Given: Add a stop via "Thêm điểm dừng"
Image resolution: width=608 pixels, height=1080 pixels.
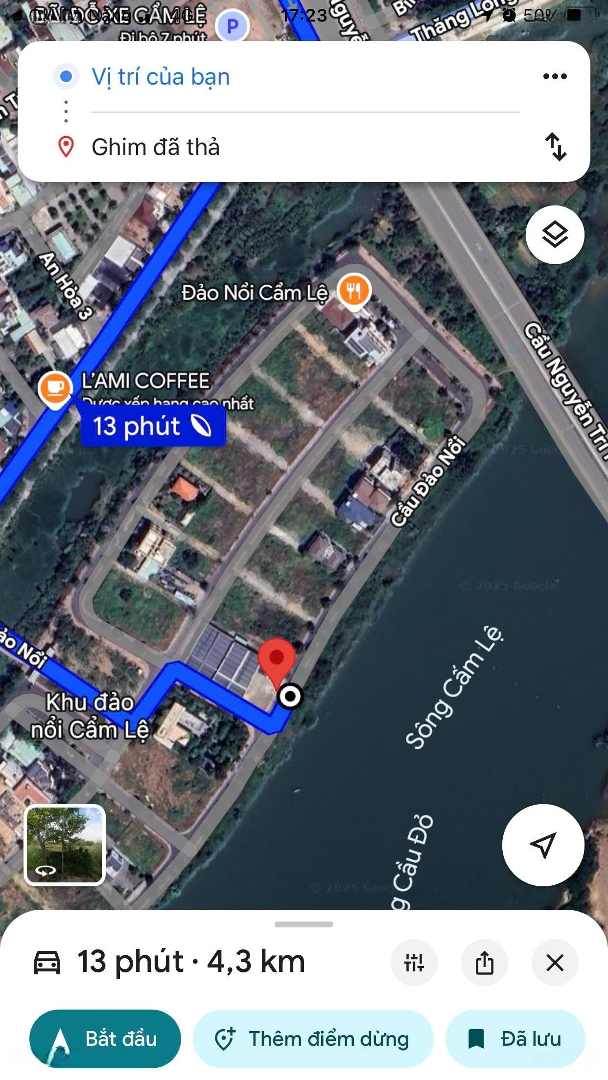Looking at the screenshot, I should 313,1039.
